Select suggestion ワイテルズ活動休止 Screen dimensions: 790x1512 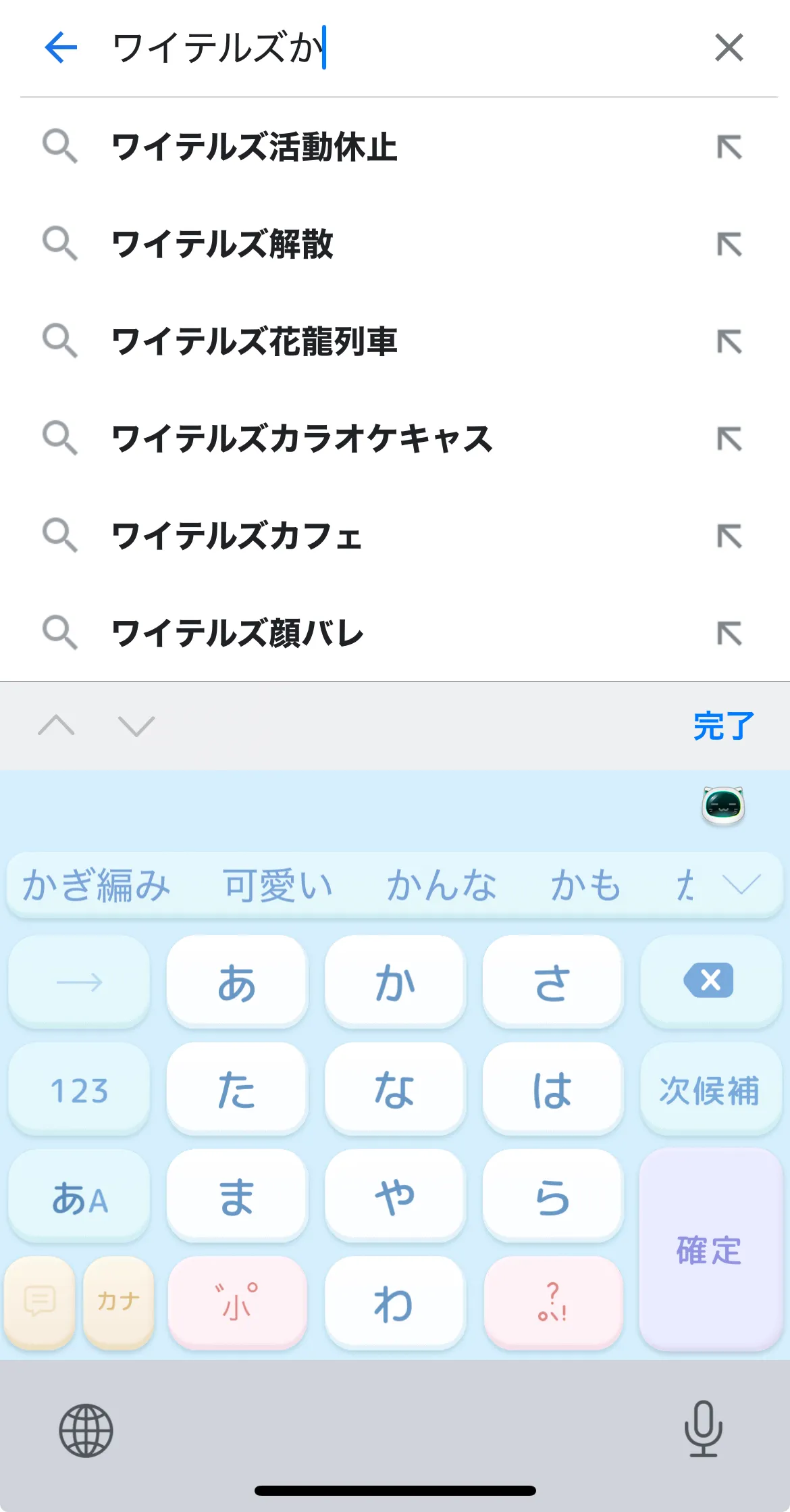255,147
